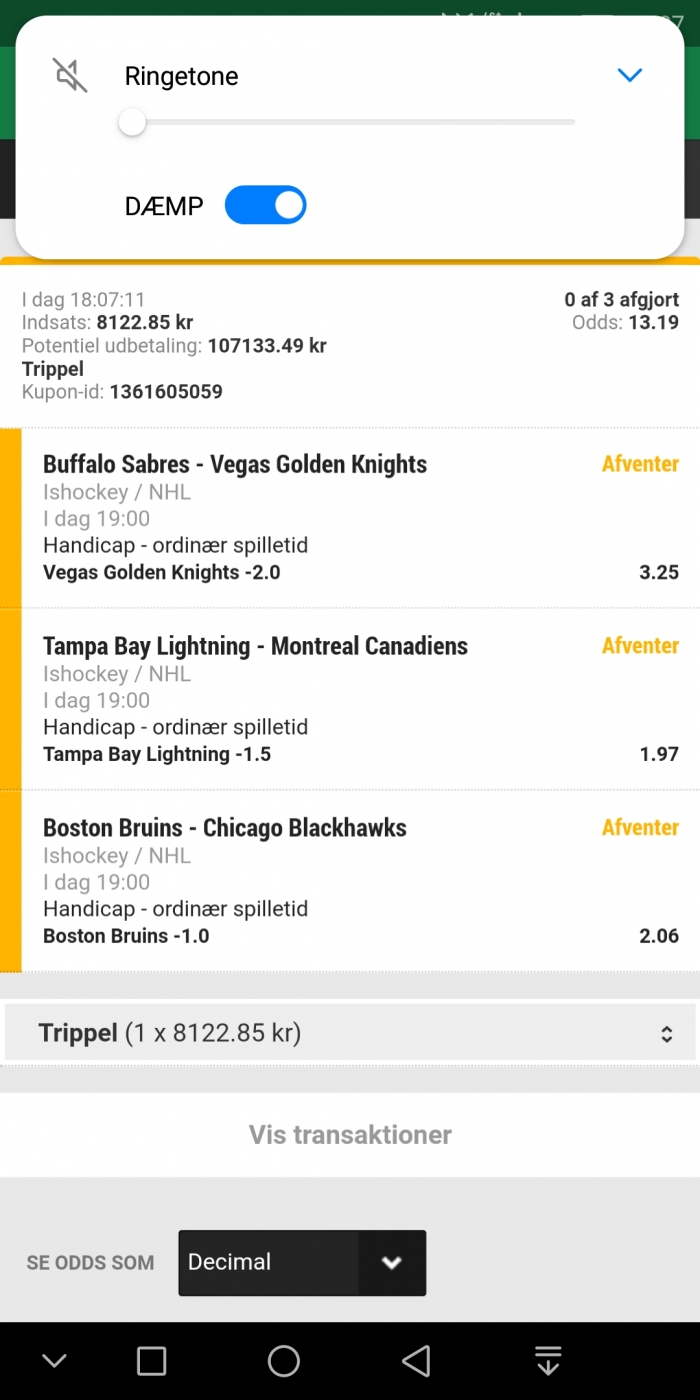This screenshot has width=700, height=1400.
Task: Go to the home screen
Action: tap(284, 1361)
